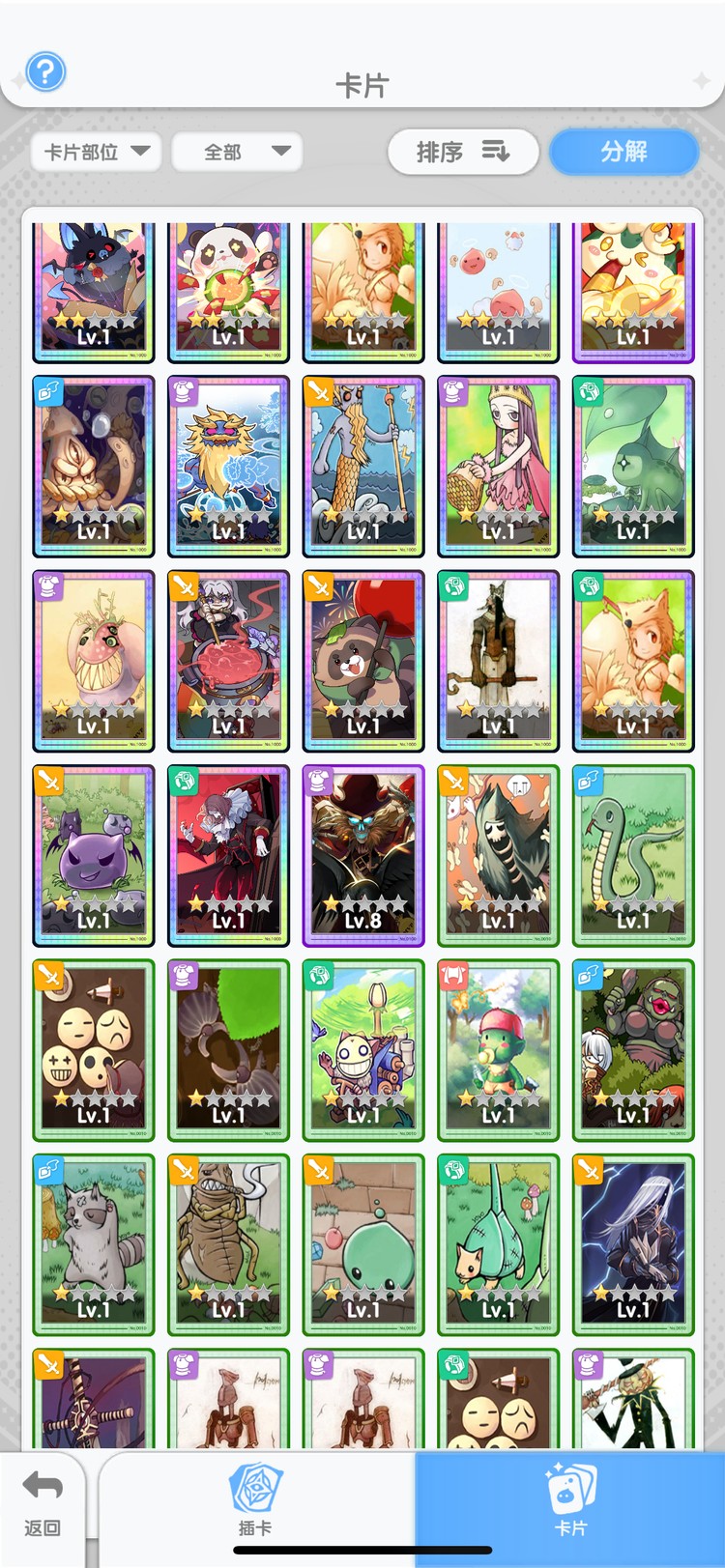The image size is (725, 1568).
Task: Select the white-haired lightning swordsman card
Action: 633,1243
